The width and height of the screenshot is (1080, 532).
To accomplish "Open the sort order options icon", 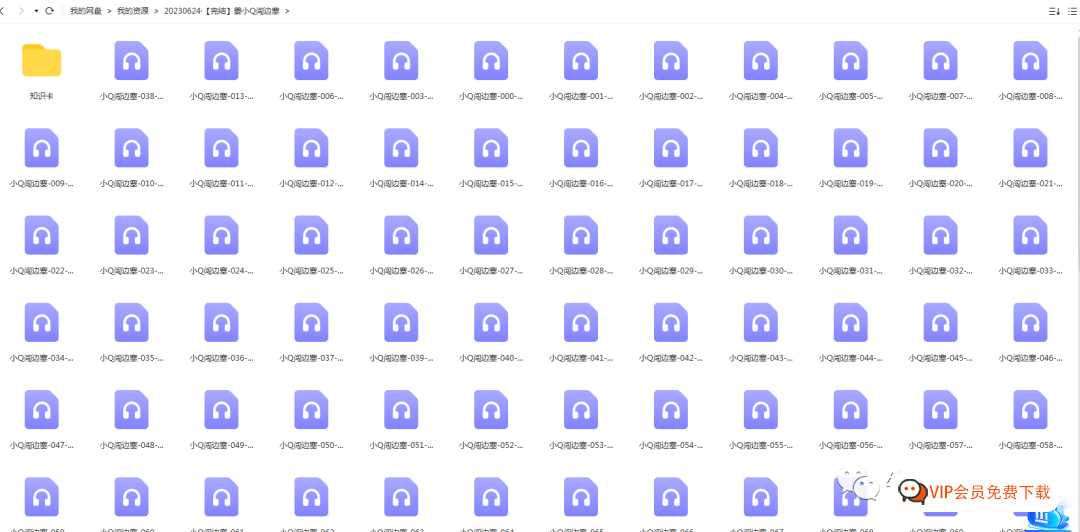I will click(x=1053, y=10).
